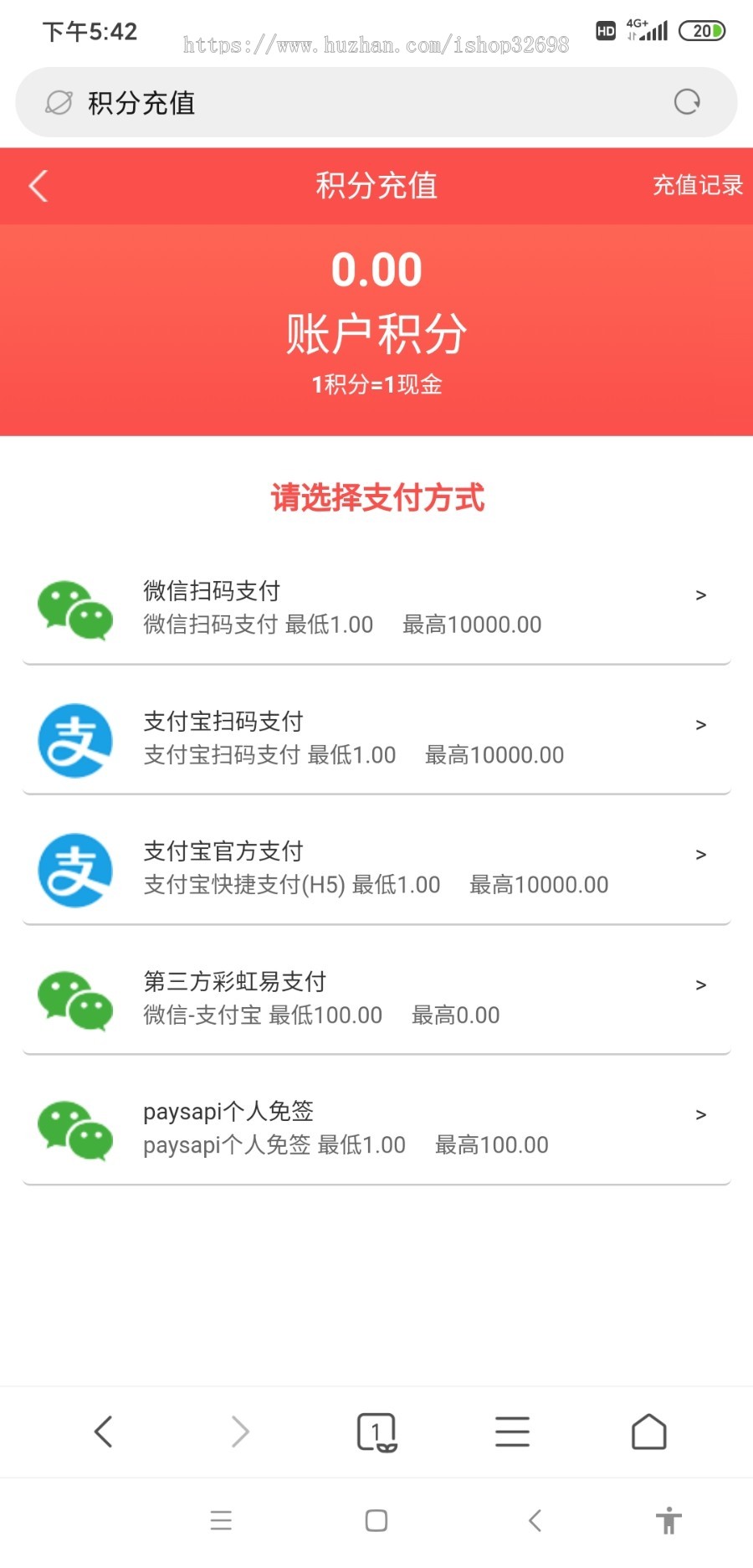Viewport: 753px width, 1568px height.
Task: Click the Alipay scan payment icon
Action: (74, 740)
